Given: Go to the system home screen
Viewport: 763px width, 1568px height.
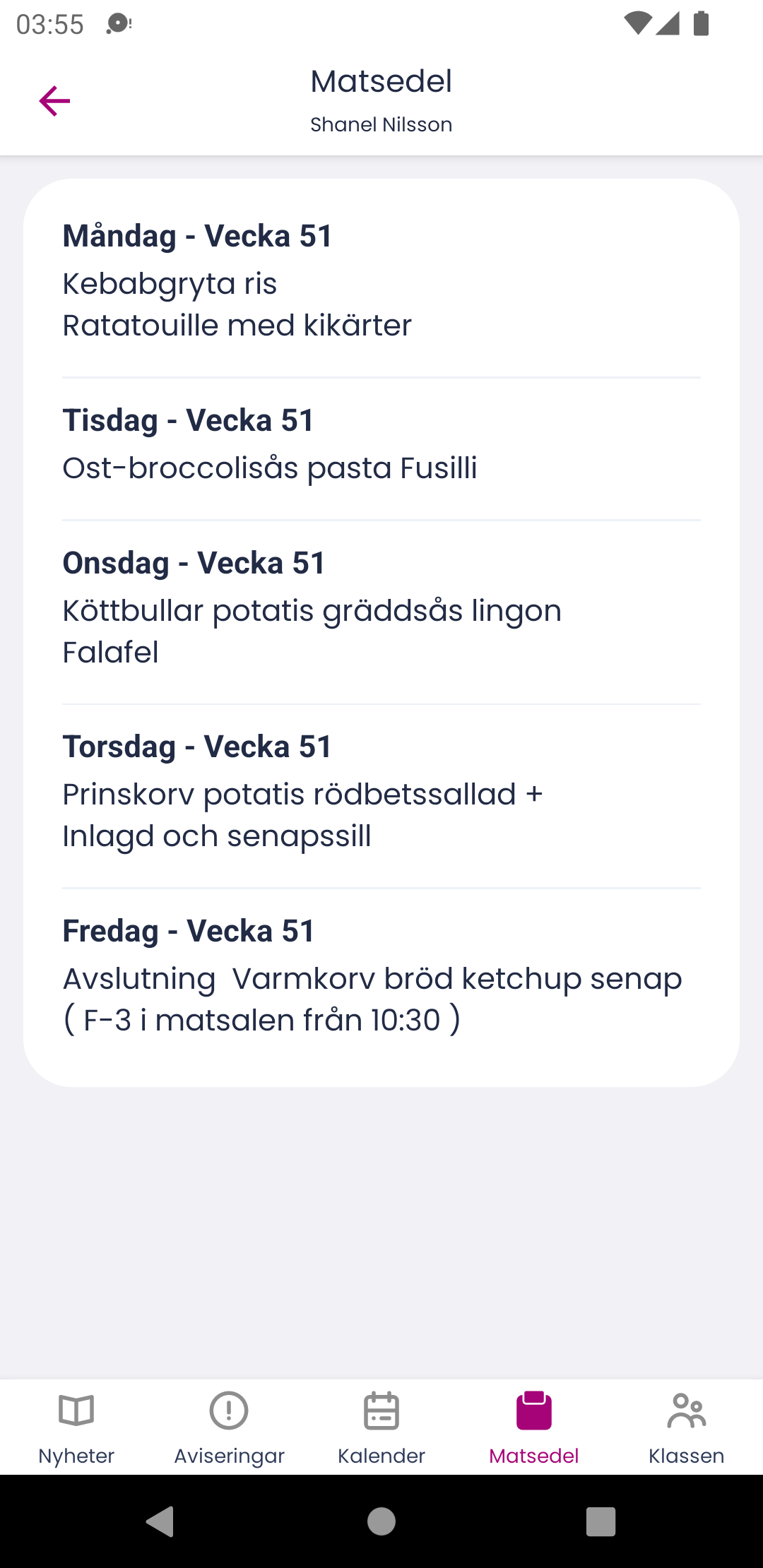Looking at the screenshot, I should pos(381,1521).
